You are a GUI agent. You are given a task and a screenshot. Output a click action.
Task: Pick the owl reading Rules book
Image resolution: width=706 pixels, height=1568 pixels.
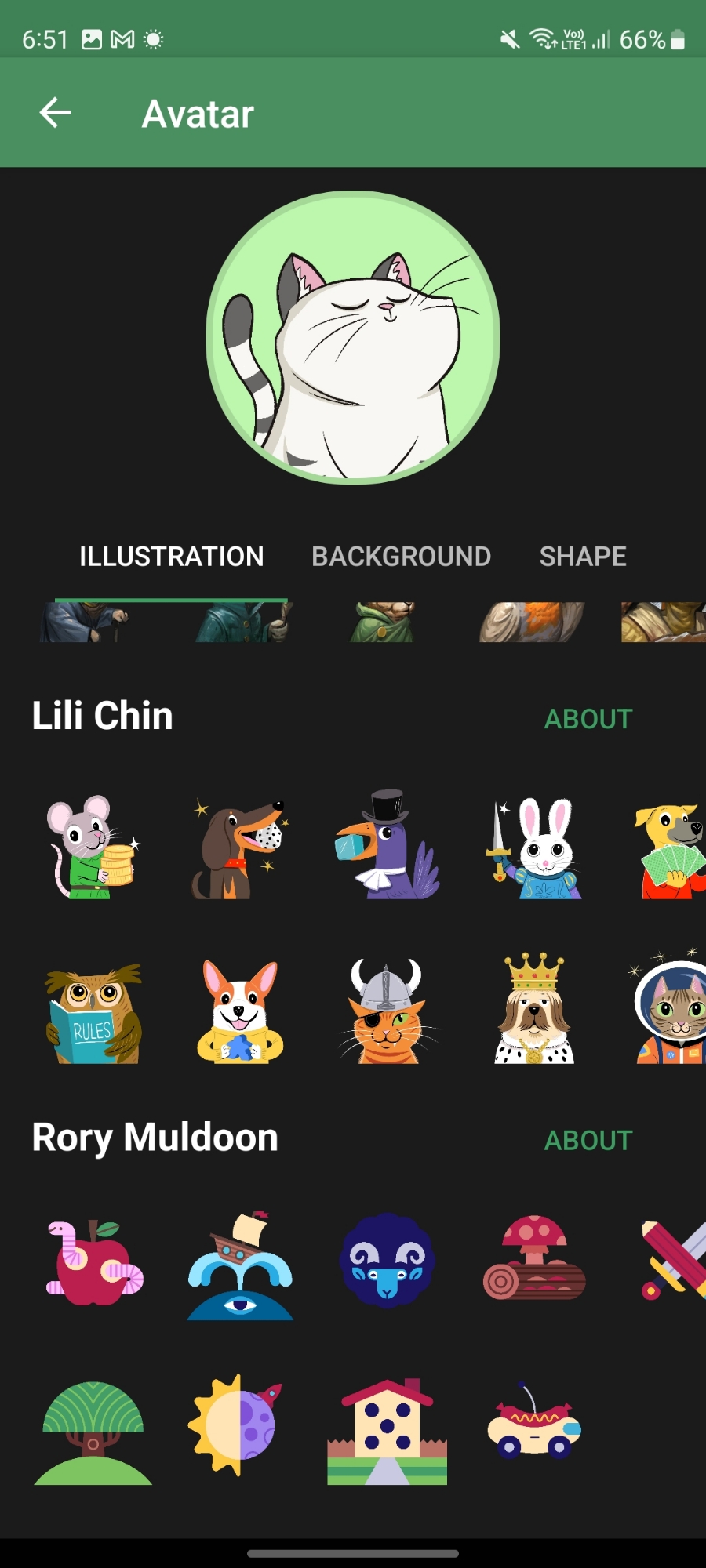point(94,1013)
